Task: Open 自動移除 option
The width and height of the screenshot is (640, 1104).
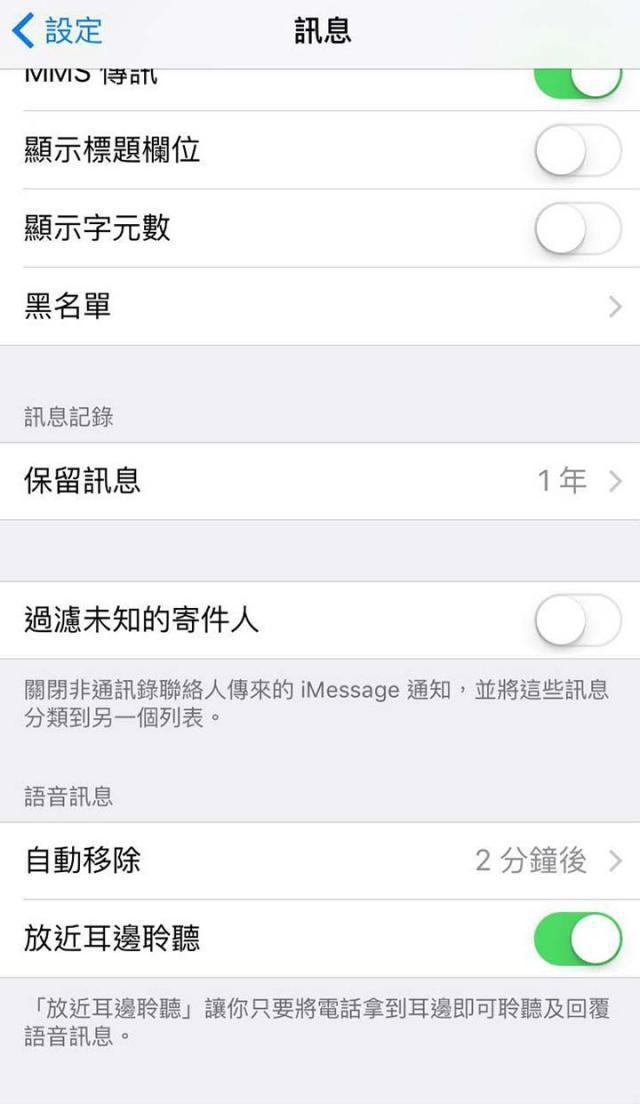Action: (320, 860)
